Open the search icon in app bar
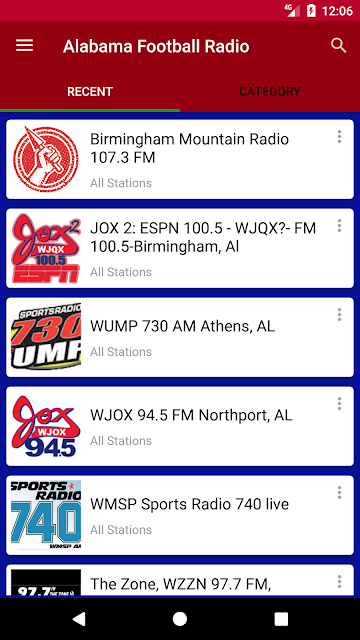Image resolution: width=360 pixels, height=640 pixels. [338, 46]
